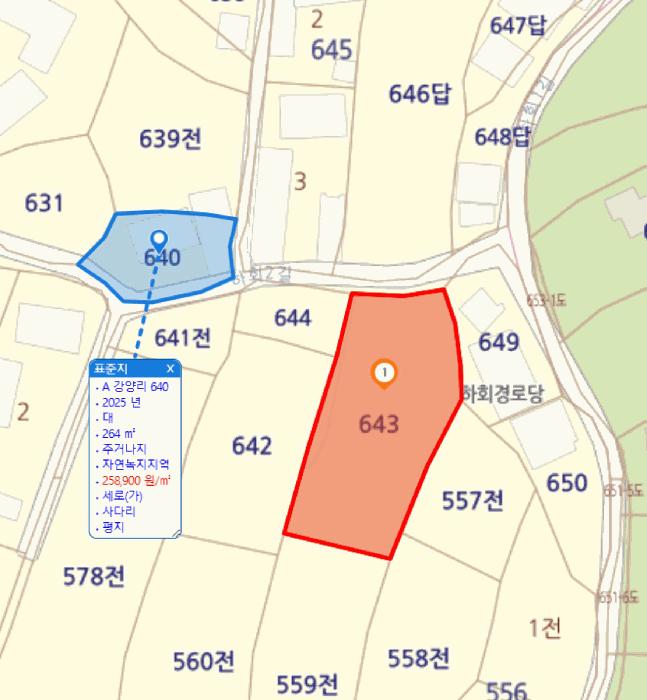647x700 pixels.
Task: Tap the blue pin on parcel 640
Action: (x=159, y=242)
